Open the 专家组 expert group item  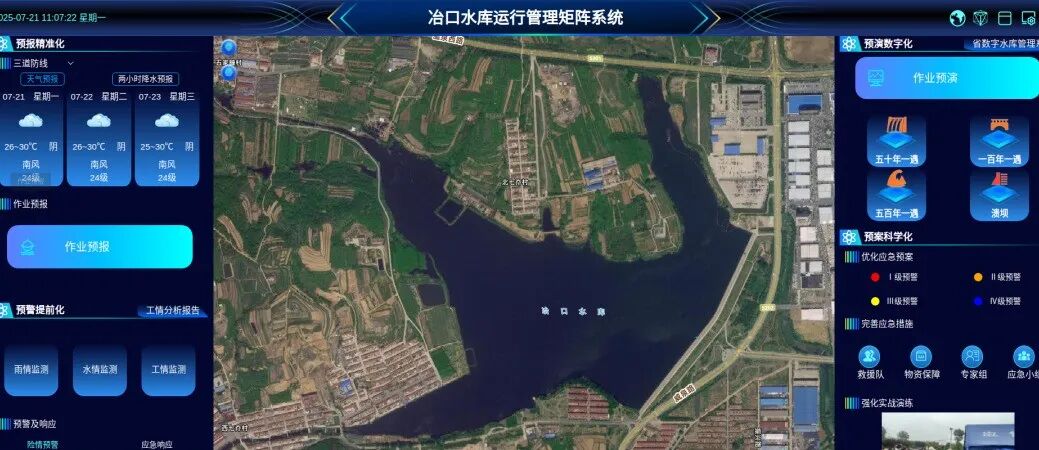[x=972, y=363]
